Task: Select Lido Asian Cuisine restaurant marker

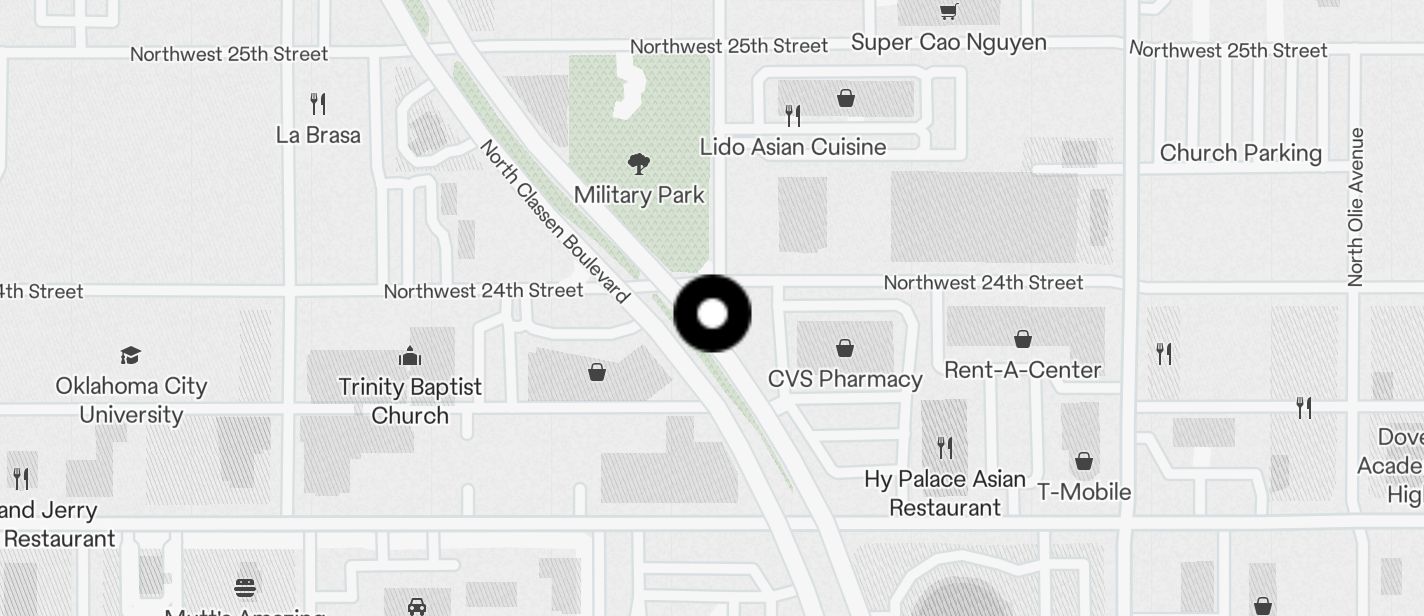Action: 792,116
